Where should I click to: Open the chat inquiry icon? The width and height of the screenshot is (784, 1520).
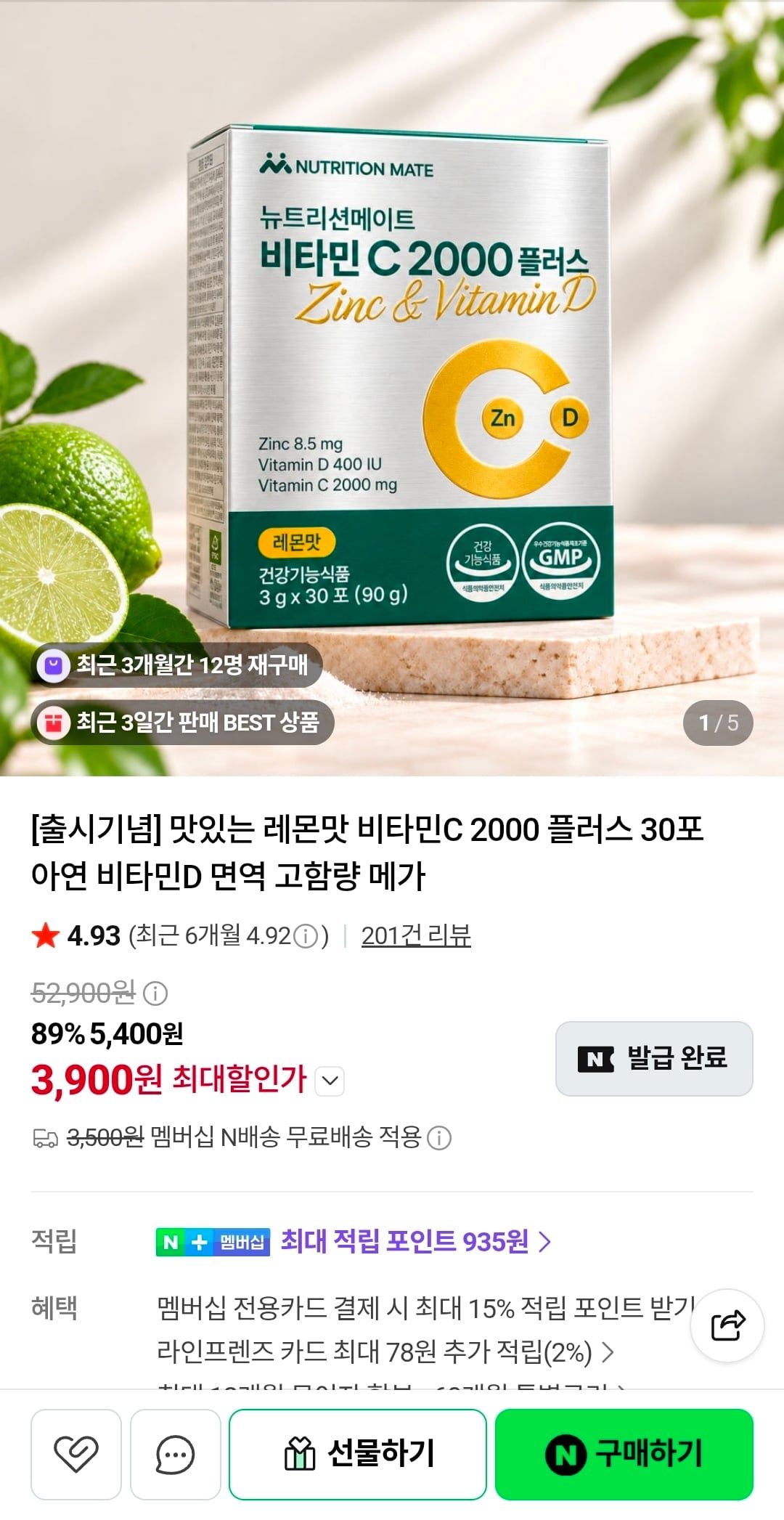point(176,1454)
